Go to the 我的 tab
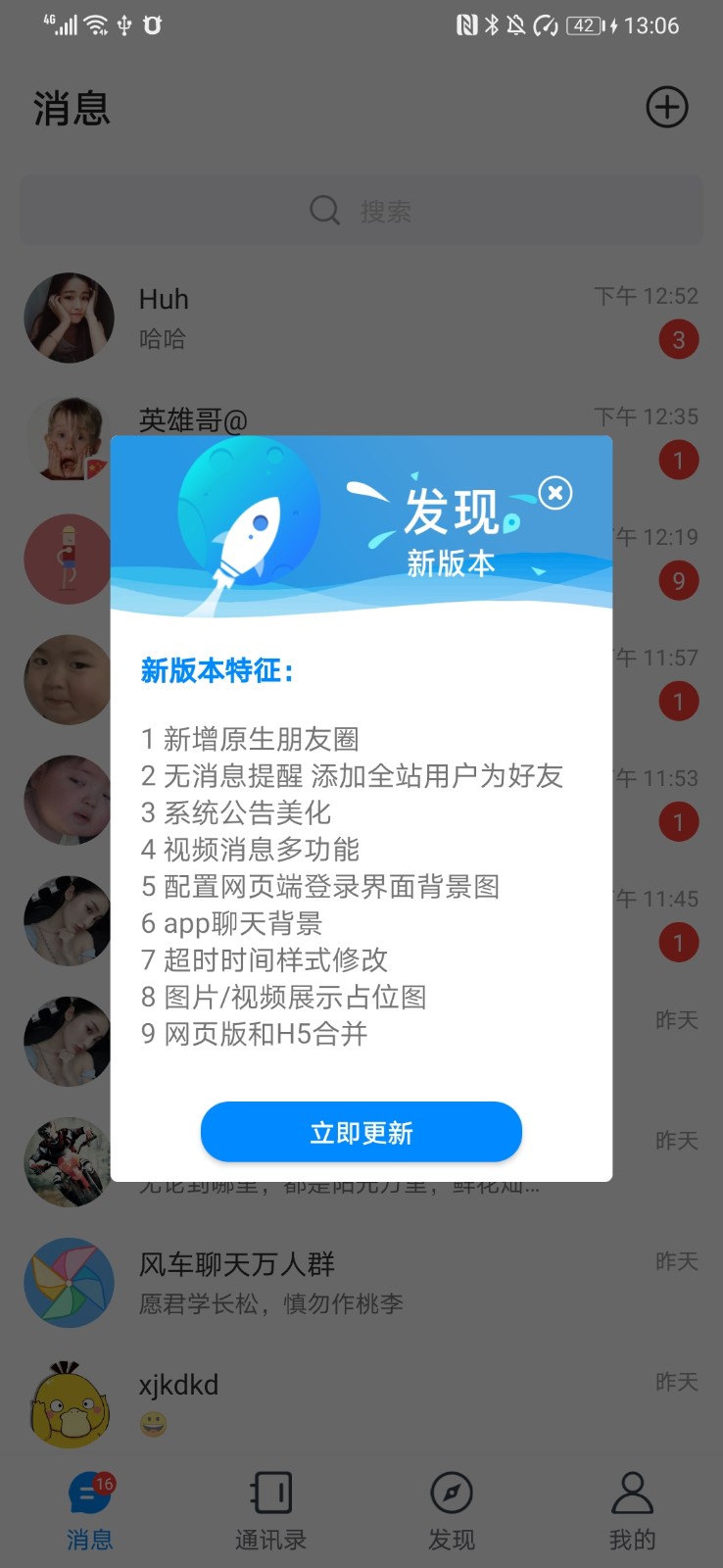 click(x=632, y=1511)
